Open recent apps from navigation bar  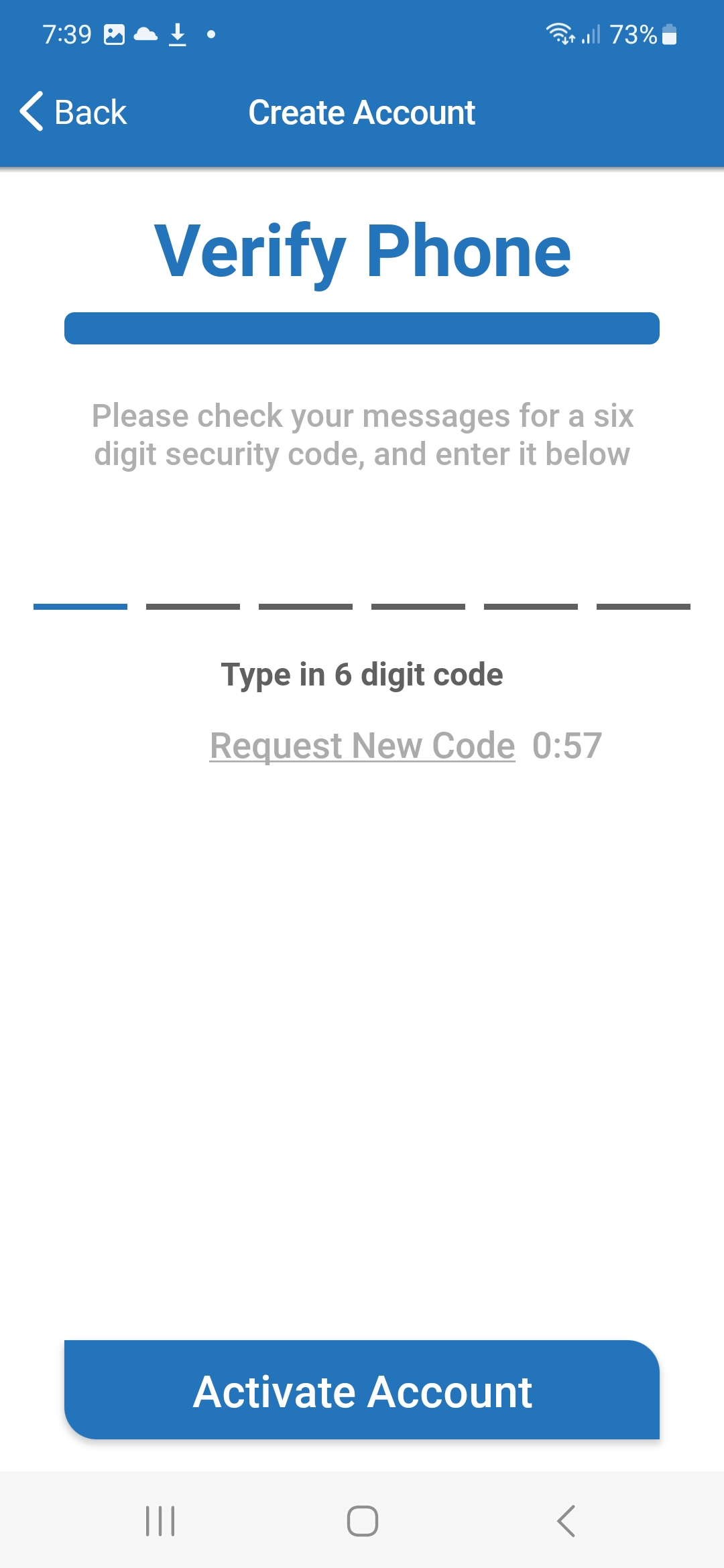pos(160,1521)
